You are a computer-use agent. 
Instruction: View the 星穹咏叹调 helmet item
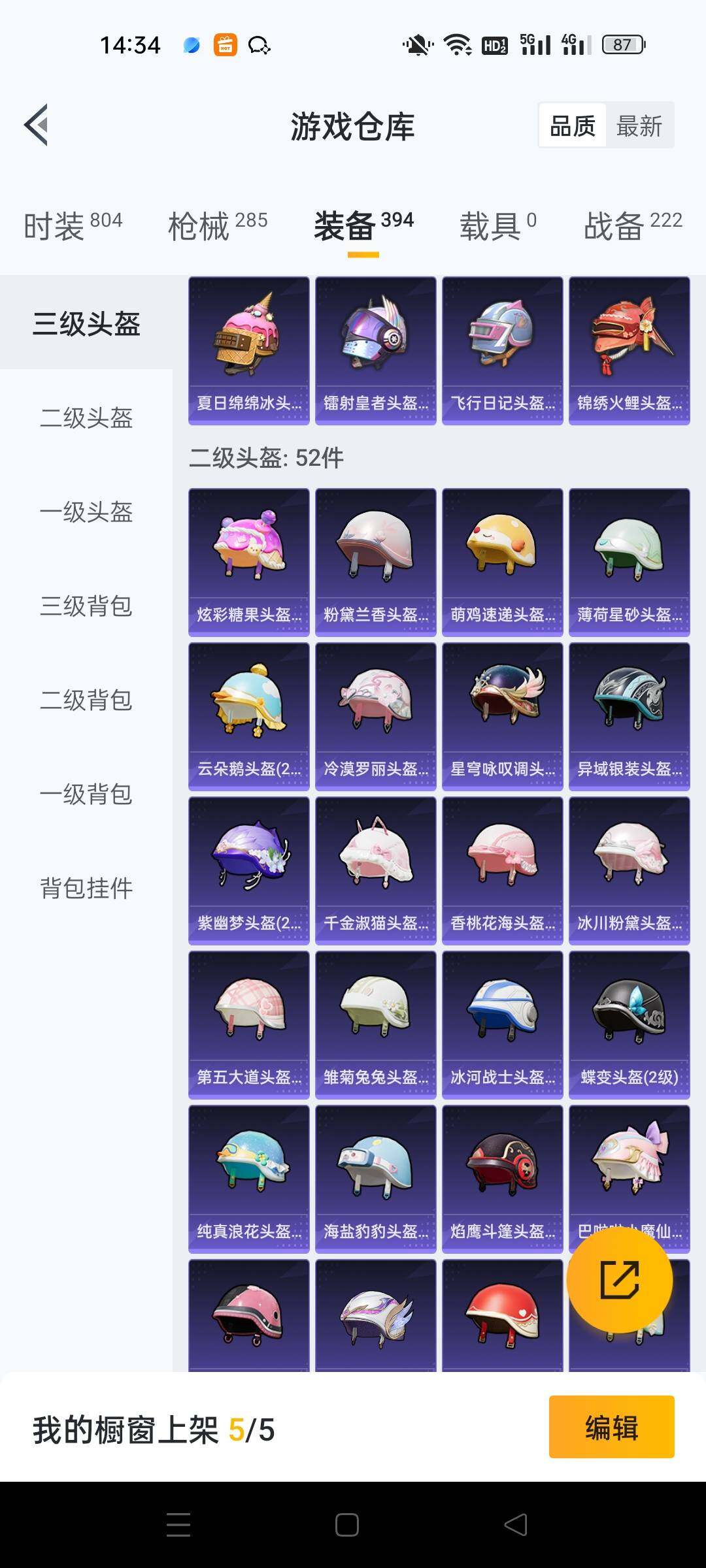click(503, 717)
